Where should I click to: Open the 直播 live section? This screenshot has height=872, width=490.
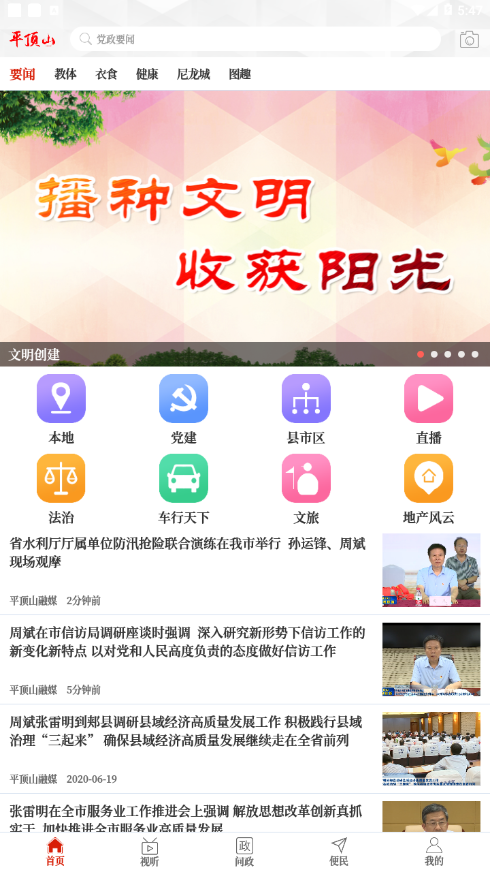point(428,410)
